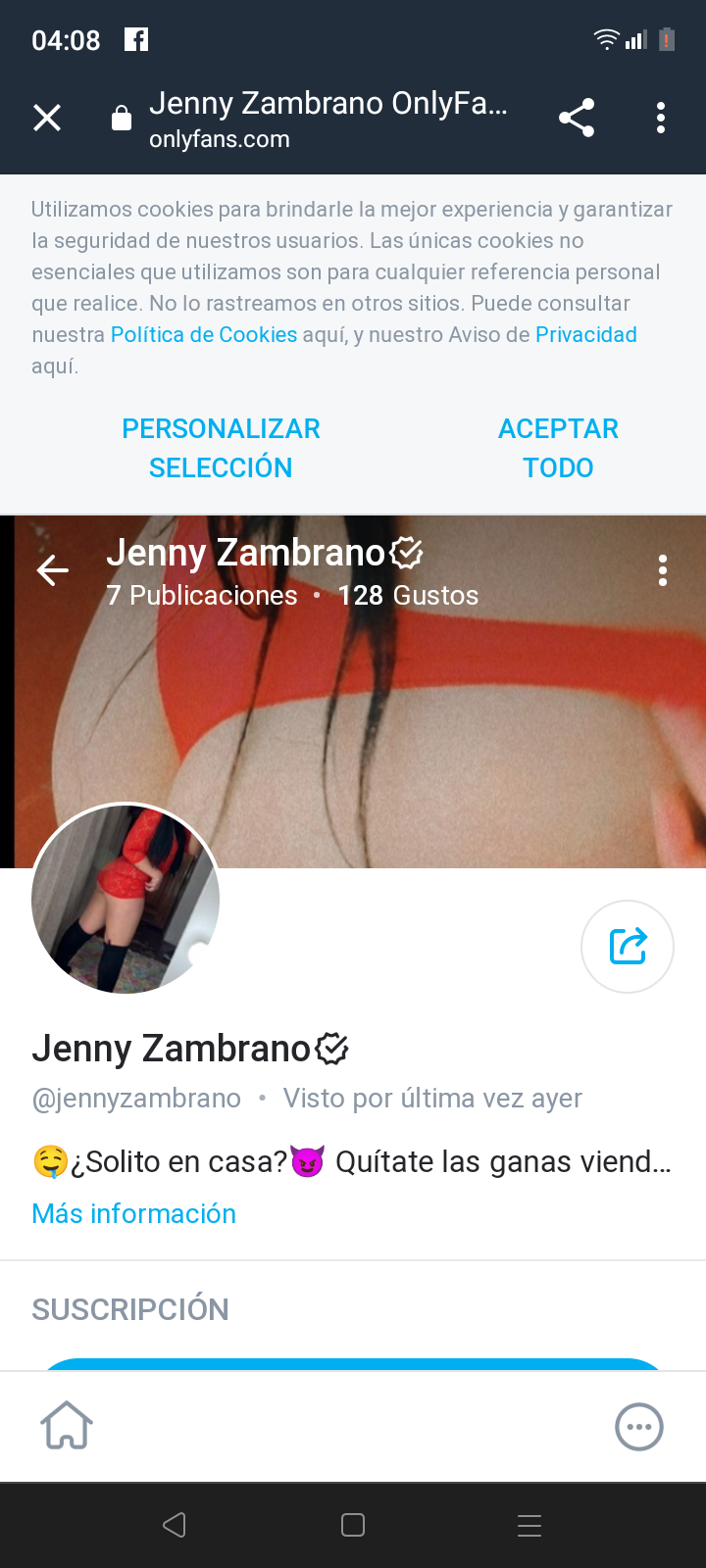The height and width of the screenshot is (1568, 706).
Task: Go back using the profile header arrow
Action: tap(53, 569)
